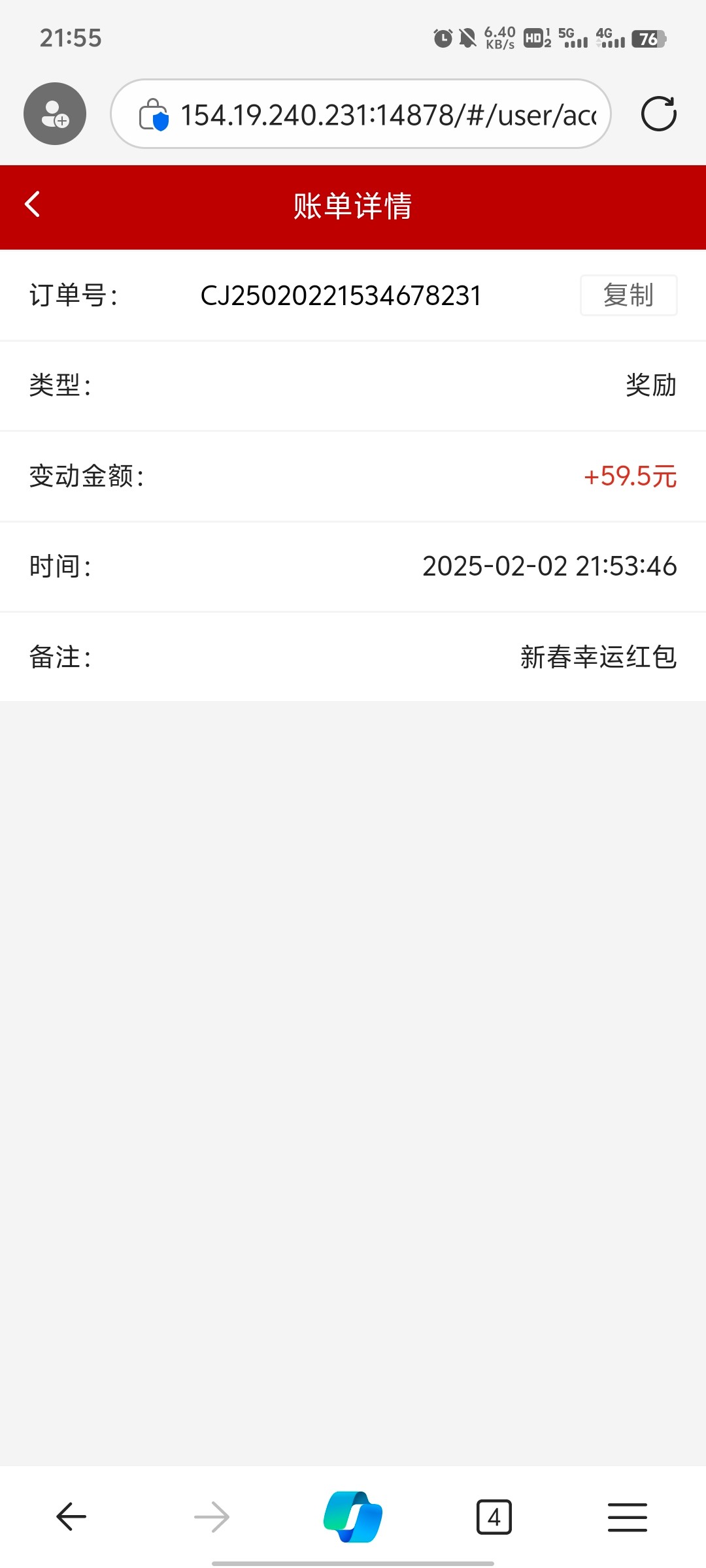Open the browser profile avatar
The height and width of the screenshot is (1568, 706).
tap(55, 114)
